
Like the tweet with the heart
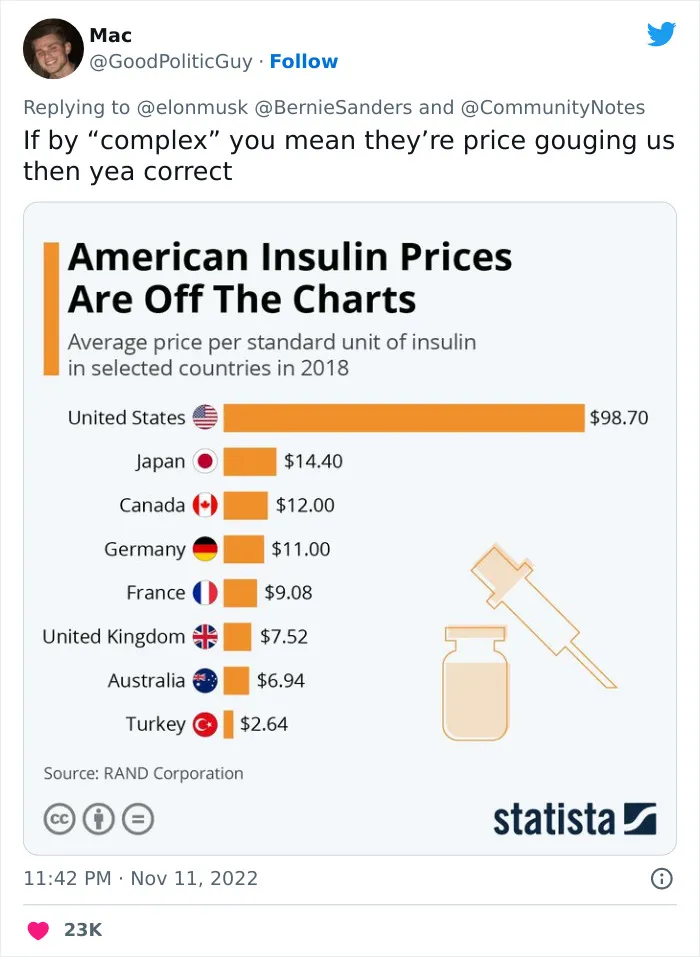click(x=38, y=930)
